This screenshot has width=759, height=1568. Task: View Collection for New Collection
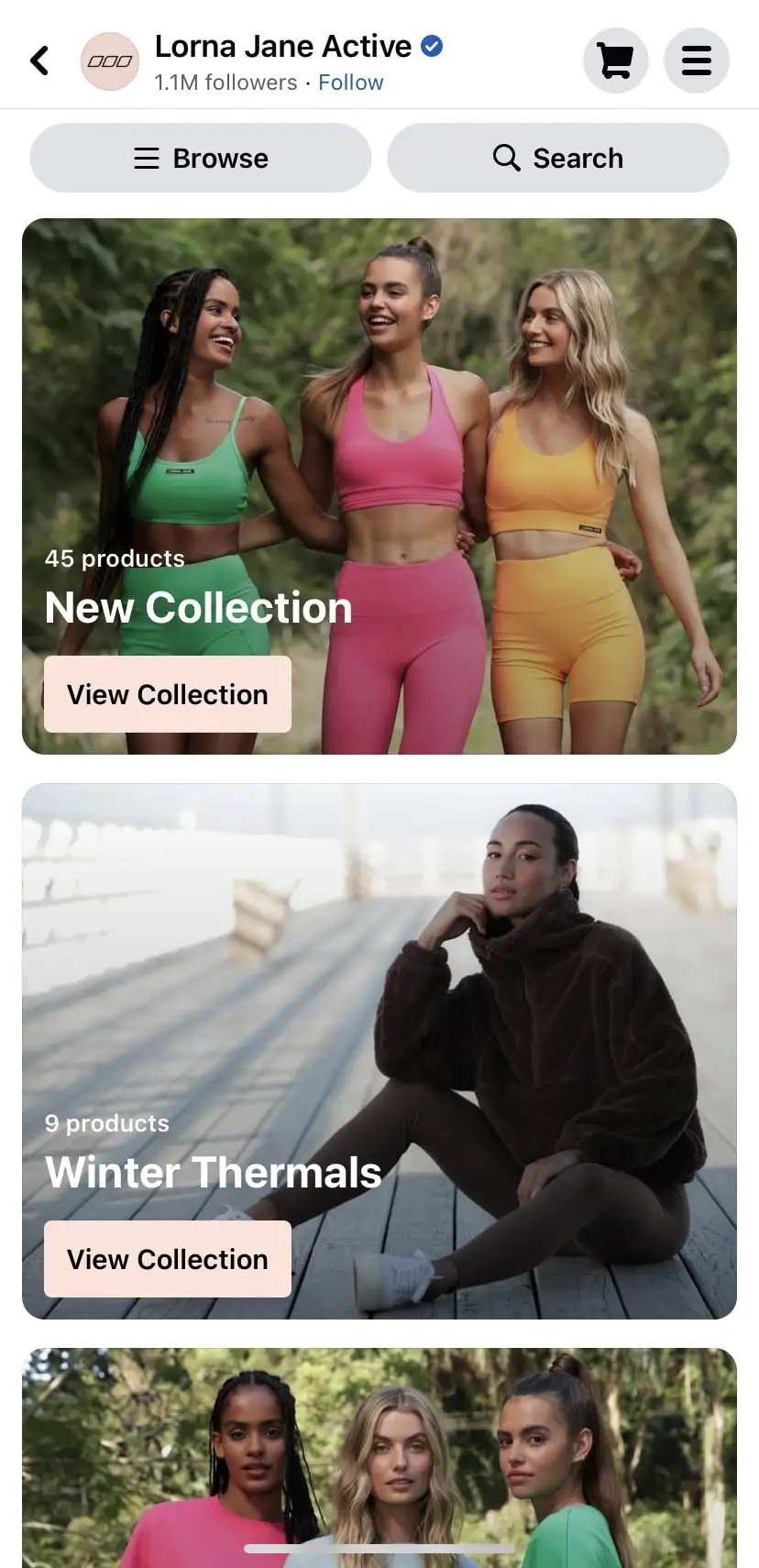(x=168, y=694)
